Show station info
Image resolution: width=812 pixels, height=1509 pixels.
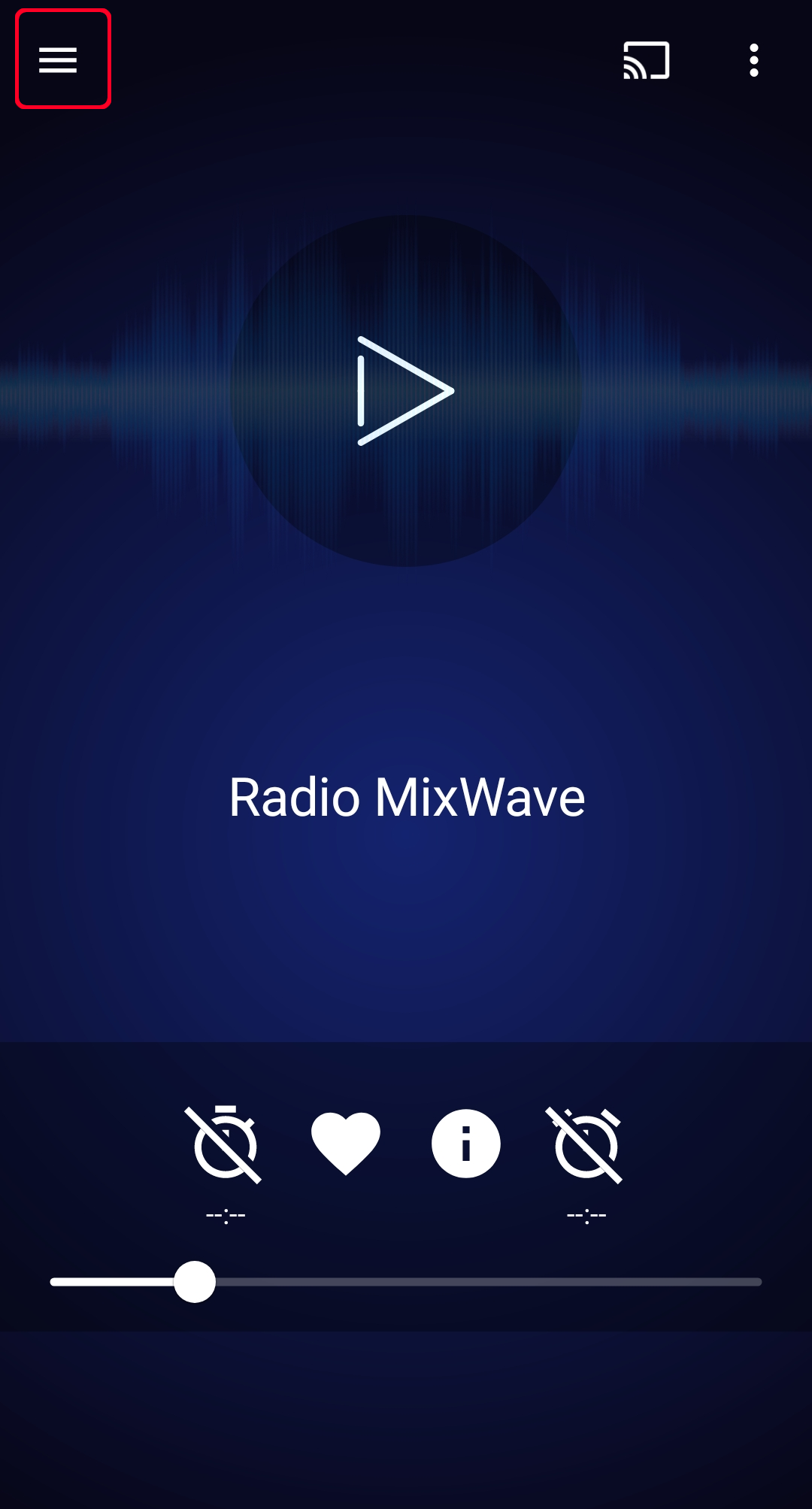(x=466, y=1144)
